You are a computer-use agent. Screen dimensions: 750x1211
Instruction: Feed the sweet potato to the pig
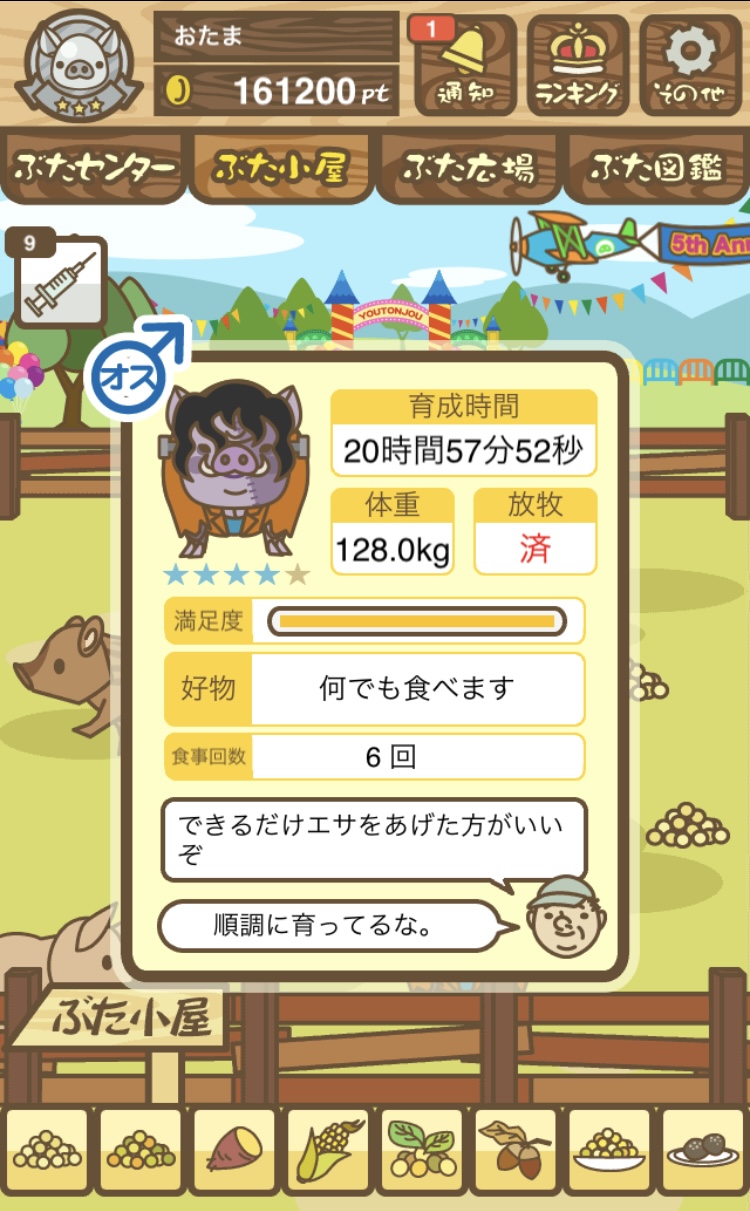pos(234,1151)
